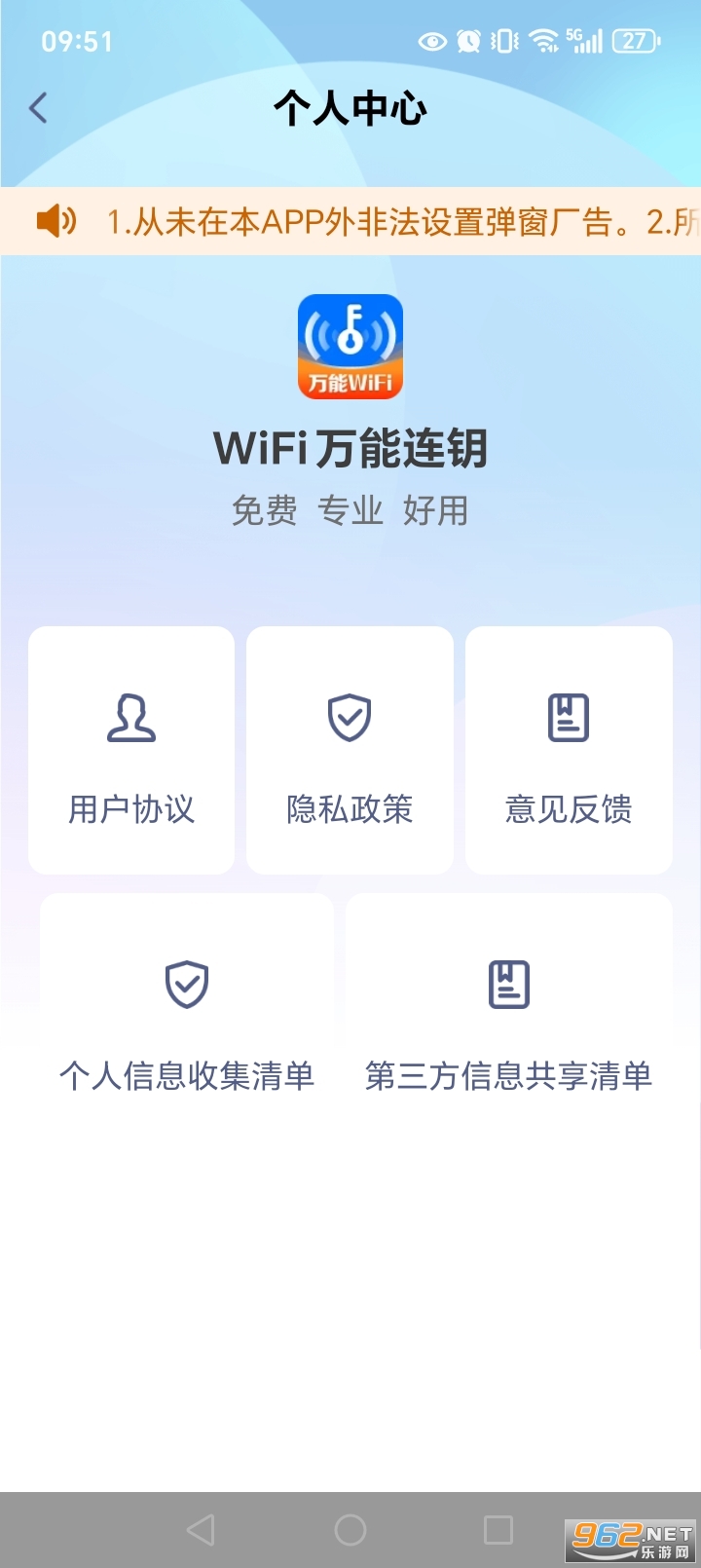Click the 万能WiFi app logo
This screenshot has height=1568, width=701.
(350, 348)
